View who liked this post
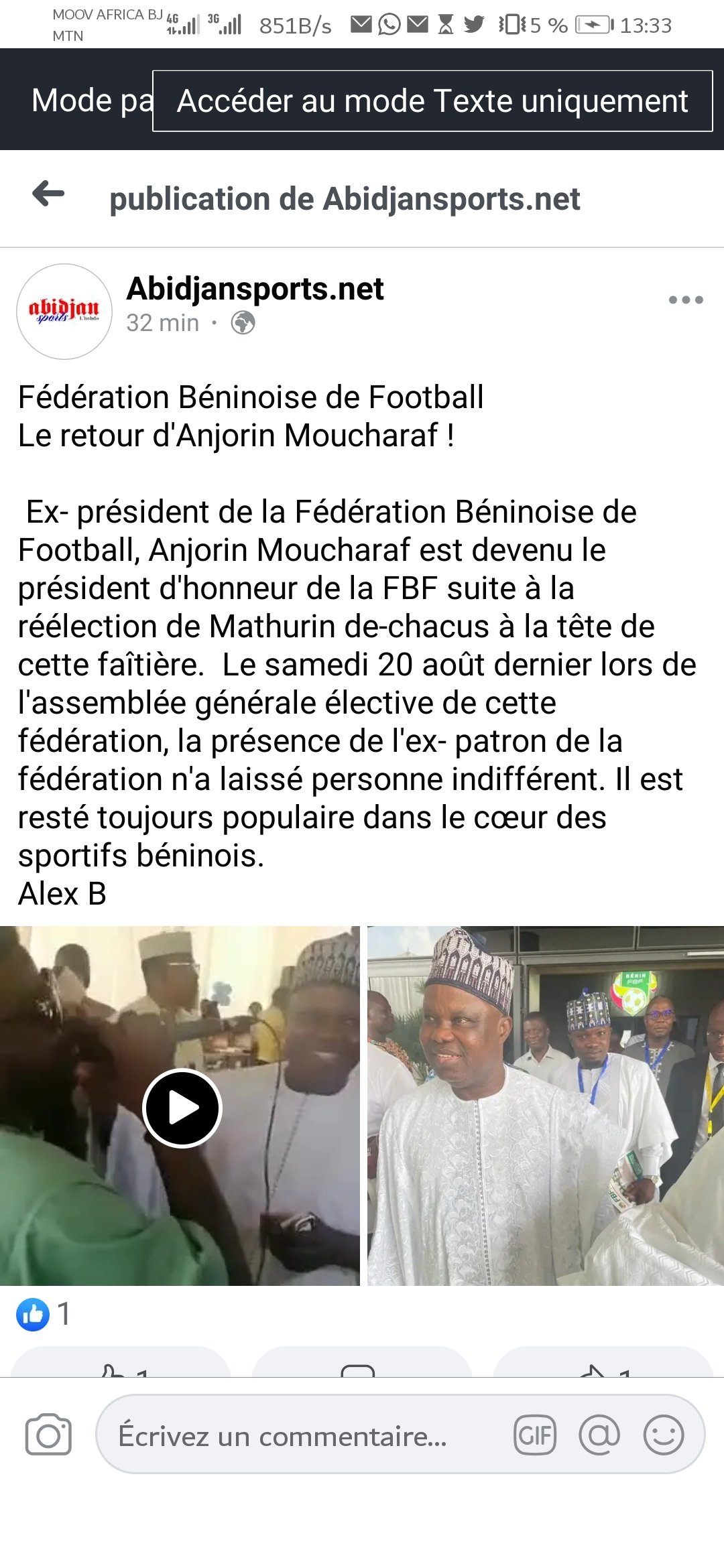Viewport: 724px width, 1568px height. click(44, 1314)
